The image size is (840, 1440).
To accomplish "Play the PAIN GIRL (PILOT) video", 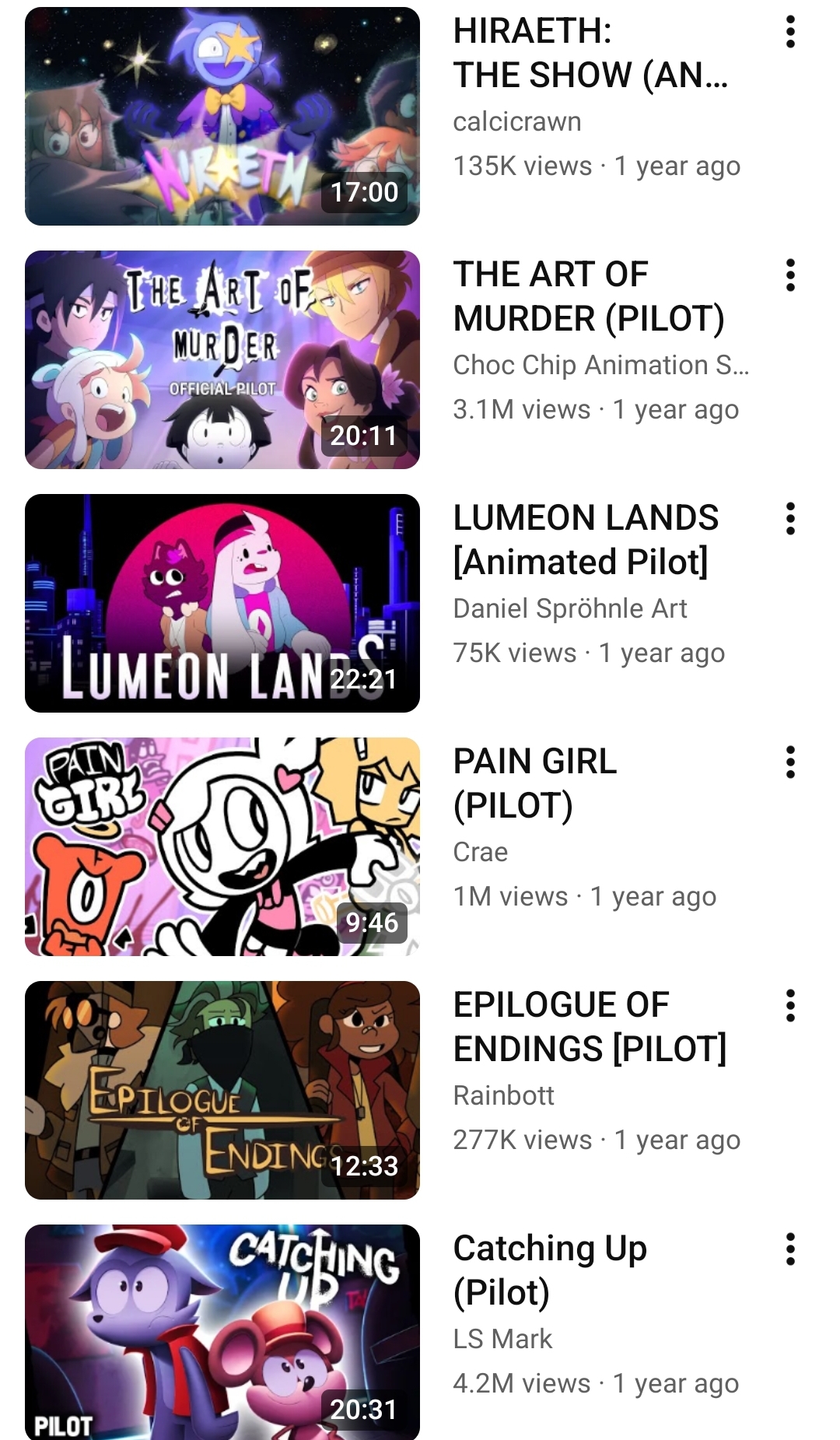I will (222, 846).
